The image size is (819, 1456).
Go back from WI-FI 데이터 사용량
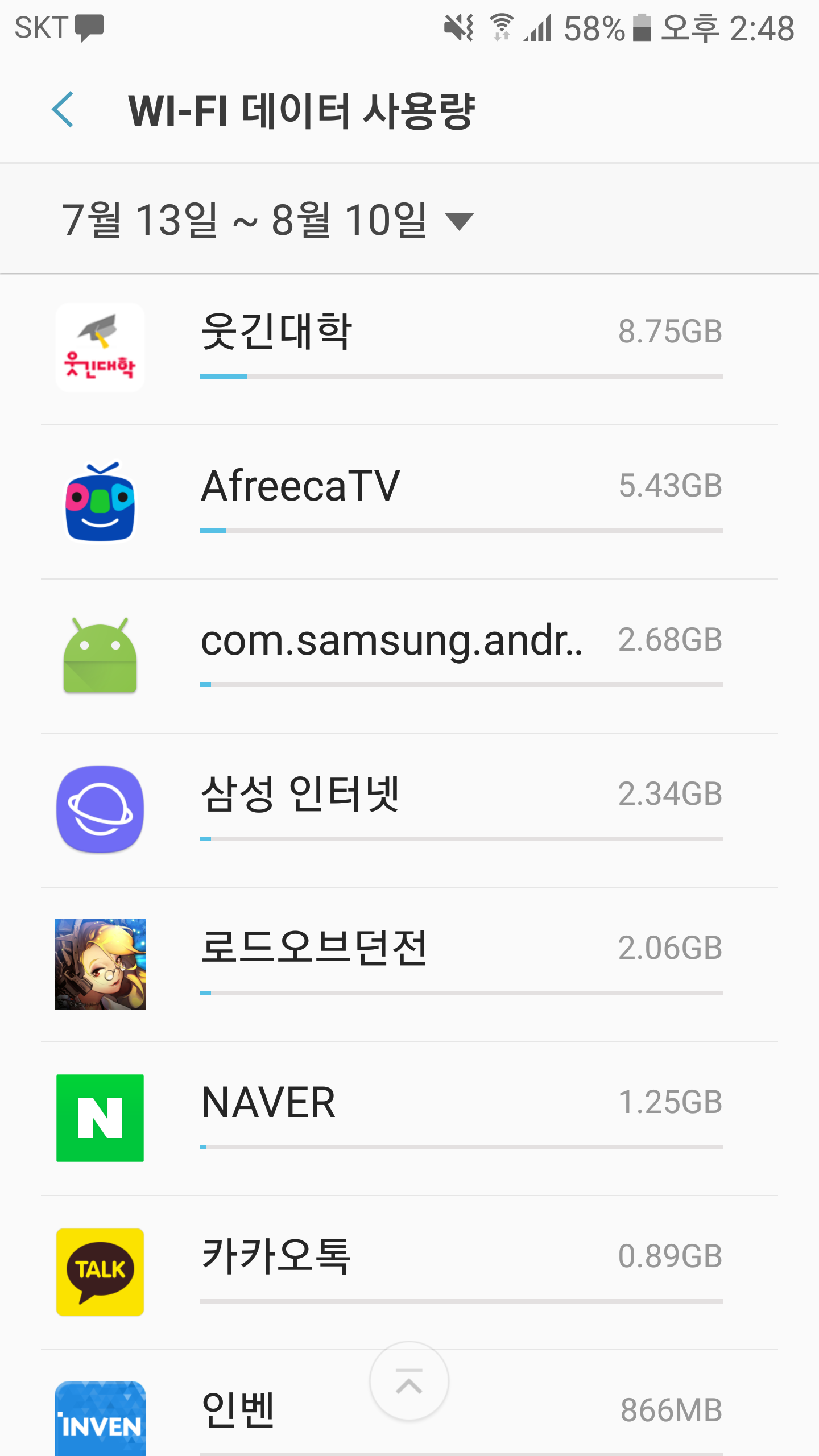click(x=63, y=110)
